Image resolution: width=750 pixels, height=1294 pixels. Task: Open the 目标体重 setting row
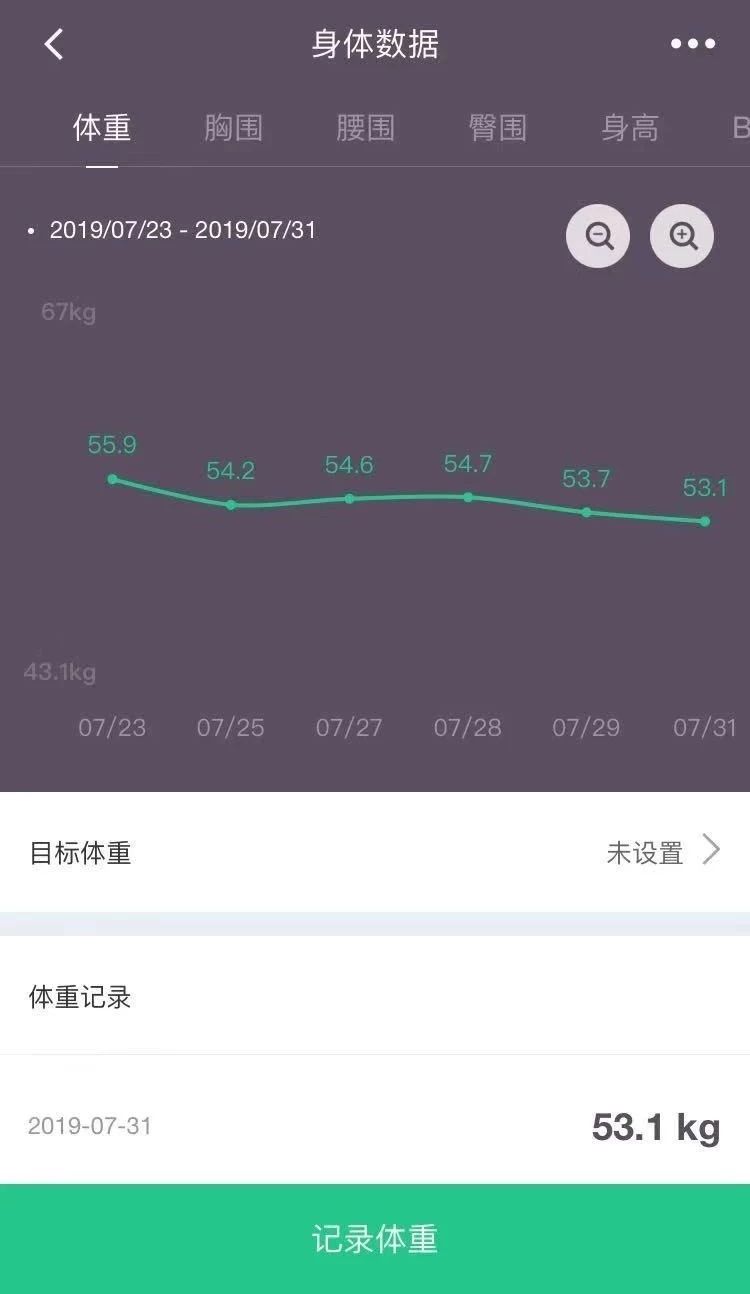375,852
